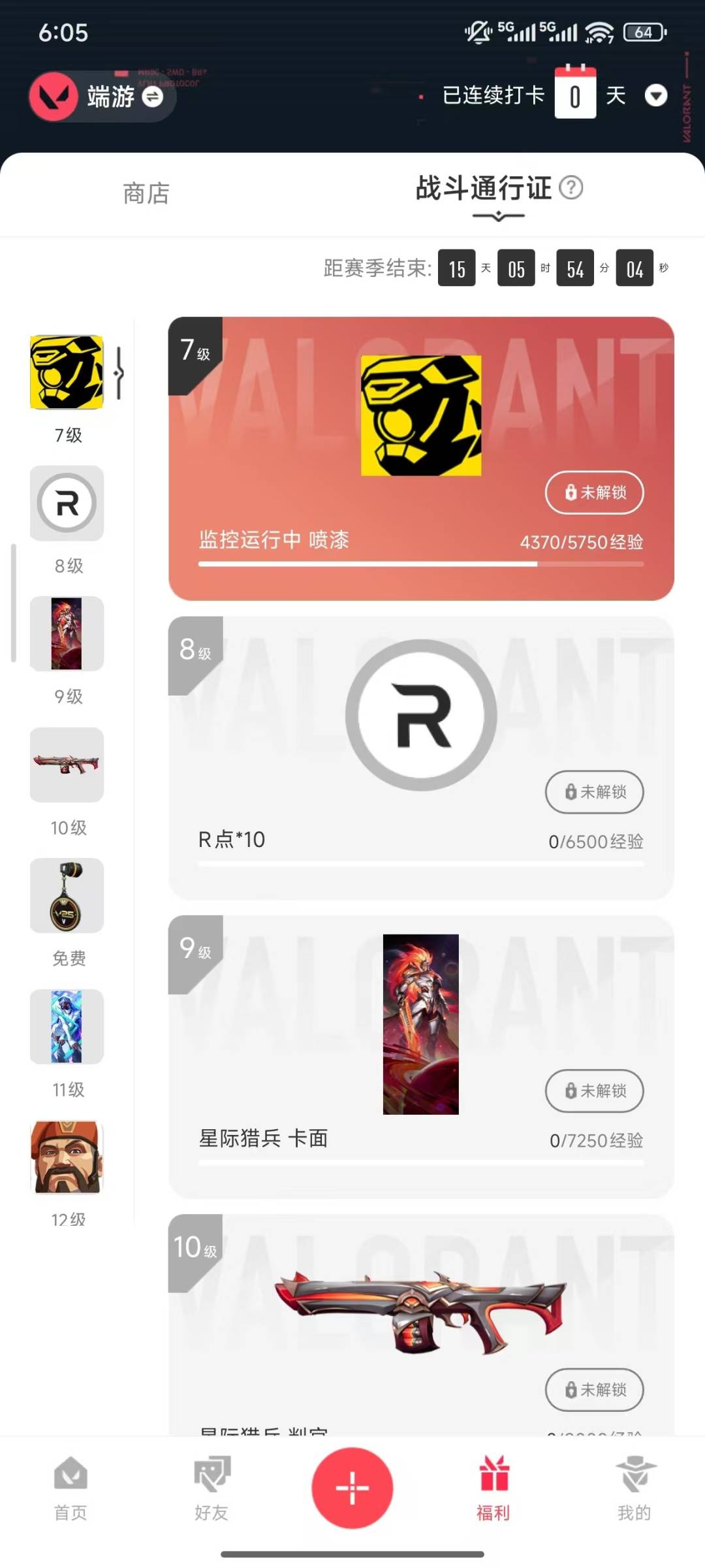Switch game mode via 端游 toggle
Image resolution: width=705 pixels, height=1568 pixels.
point(152,97)
